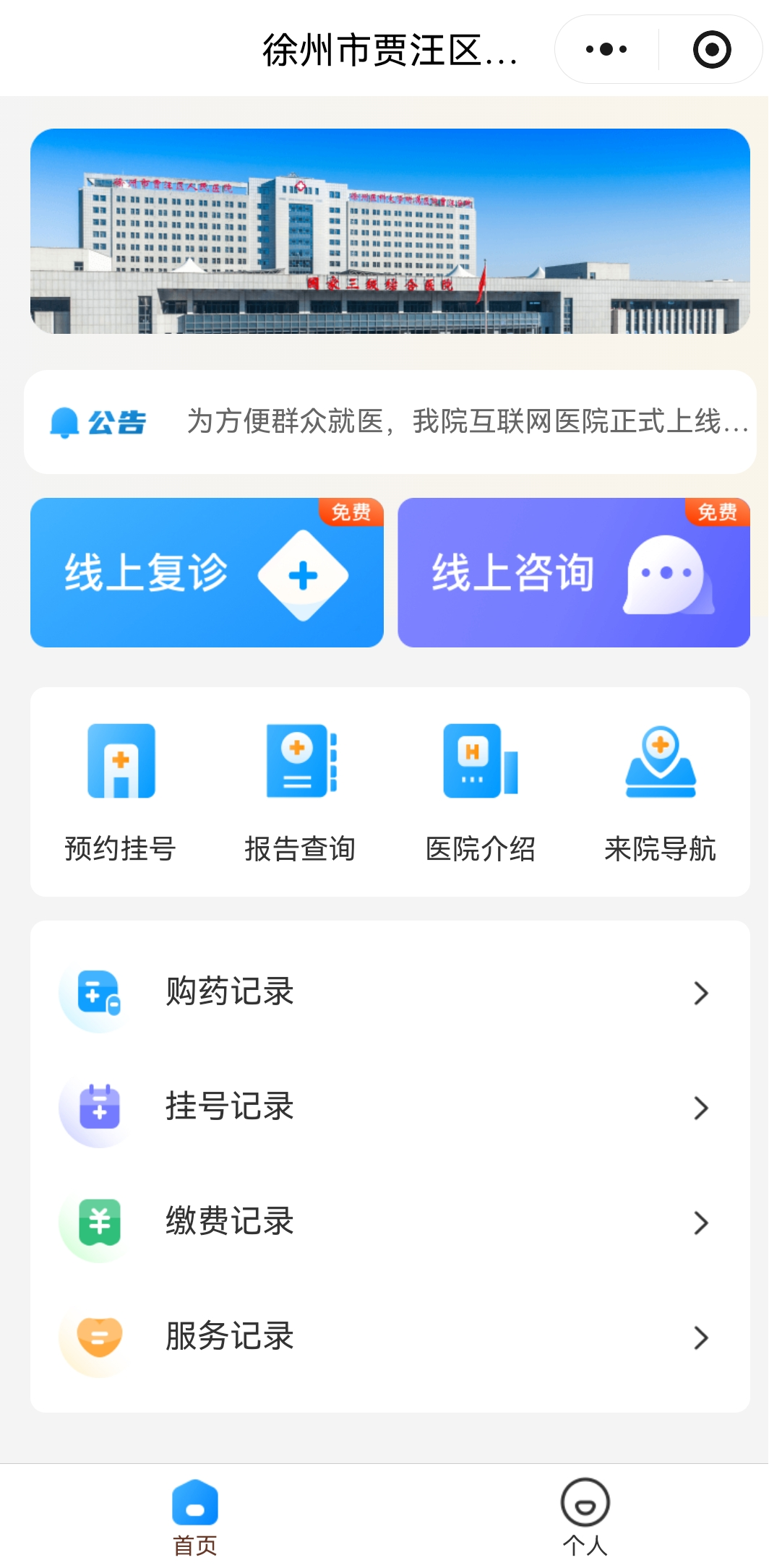The width and height of the screenshot is (769, 1568).
Task: Open 购药记录 medicine purchase records
Action: (390, 992)
